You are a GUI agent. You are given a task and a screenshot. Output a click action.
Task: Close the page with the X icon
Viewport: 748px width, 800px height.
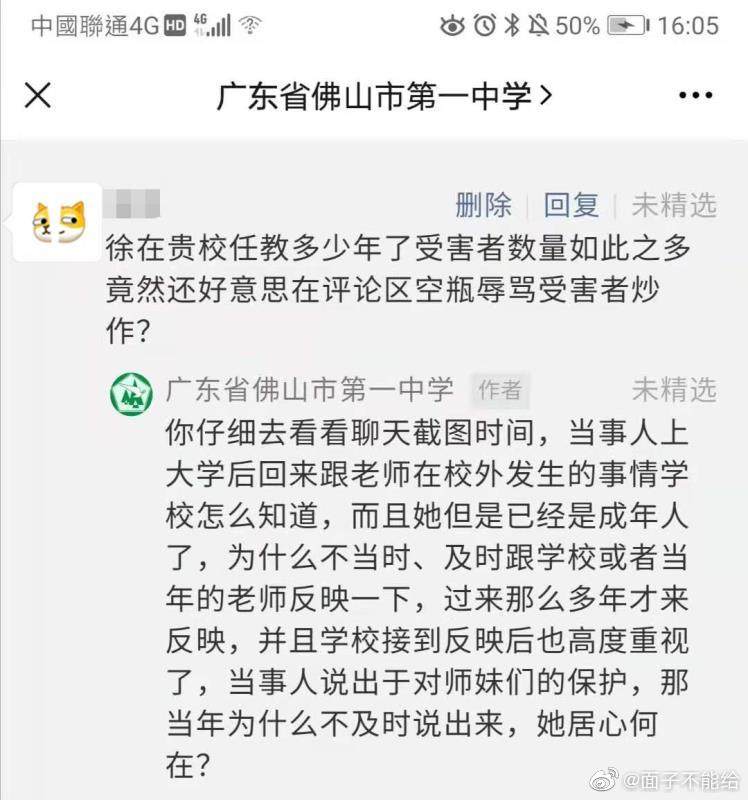37,96
